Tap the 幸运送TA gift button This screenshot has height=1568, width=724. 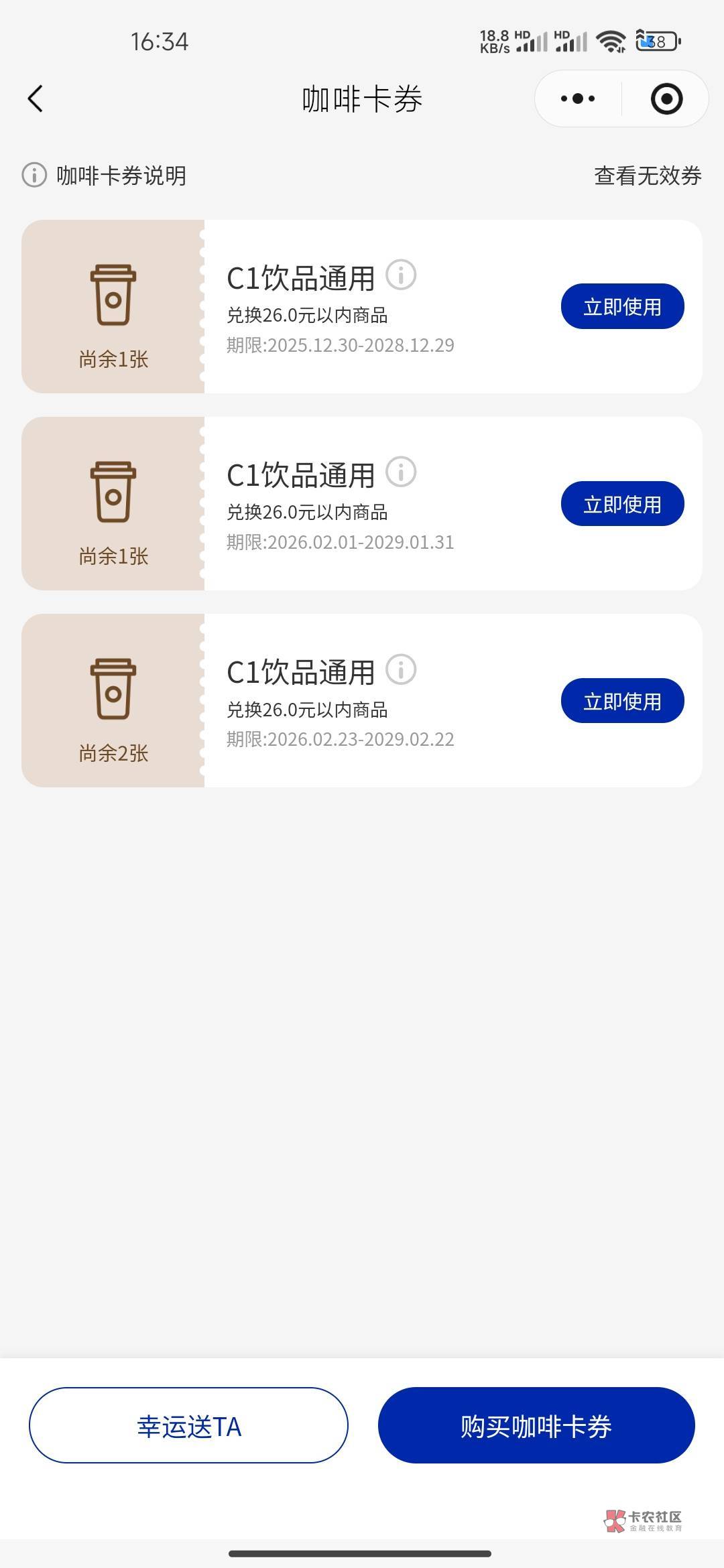click(x=188, y=1425)
